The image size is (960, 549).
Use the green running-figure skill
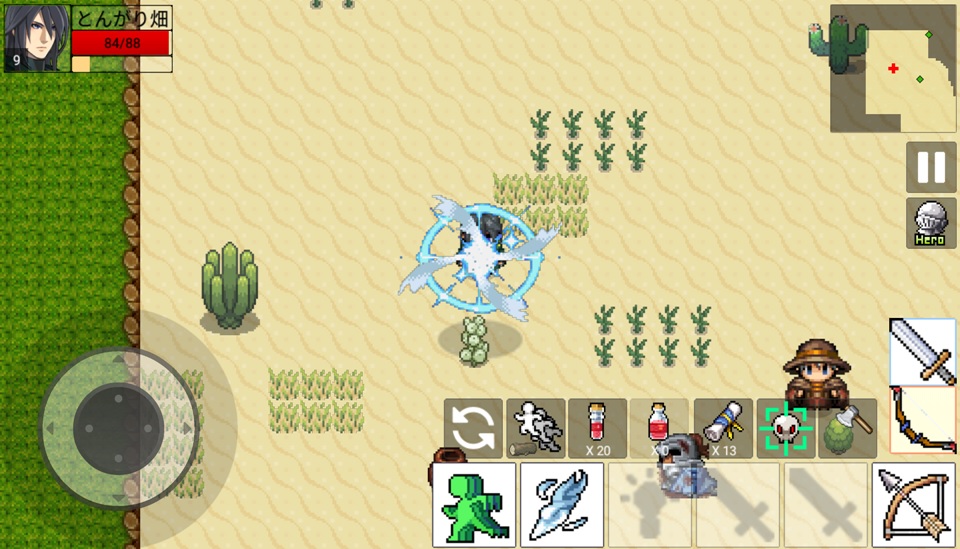coord(474,505)
